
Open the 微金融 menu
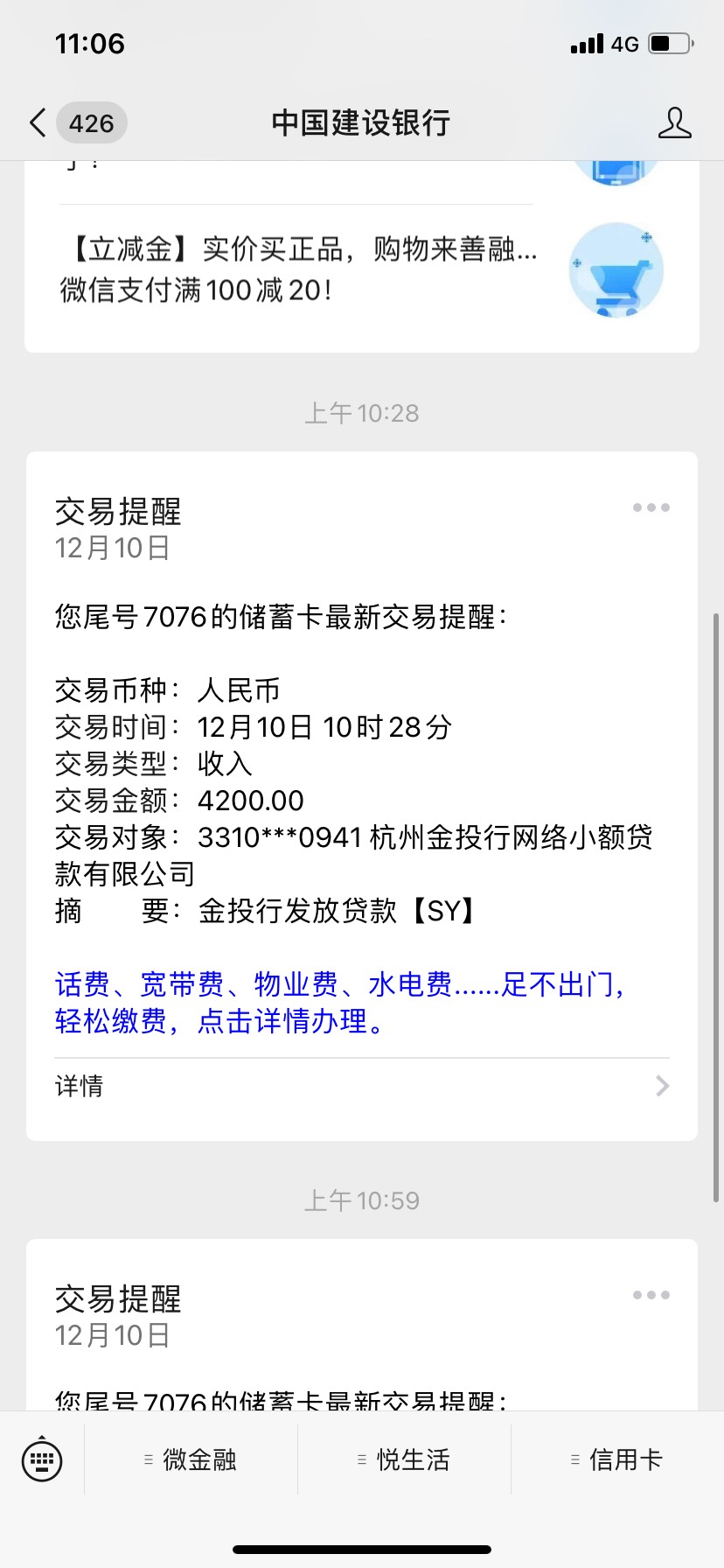[x=191, y=1459]
